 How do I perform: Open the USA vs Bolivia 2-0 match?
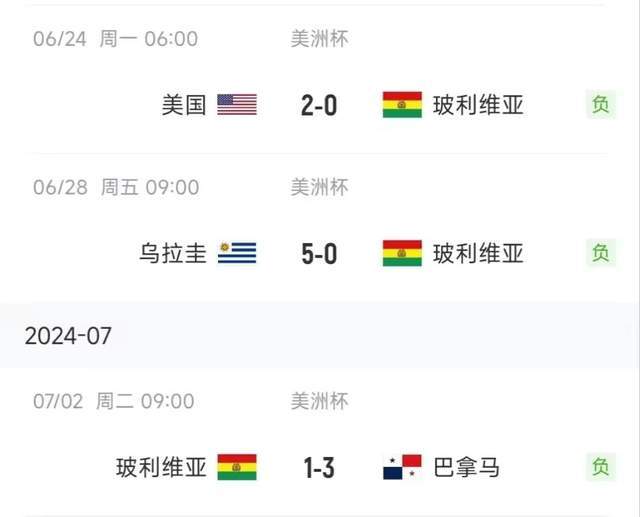pyautogui.click(x=319, y=105)
